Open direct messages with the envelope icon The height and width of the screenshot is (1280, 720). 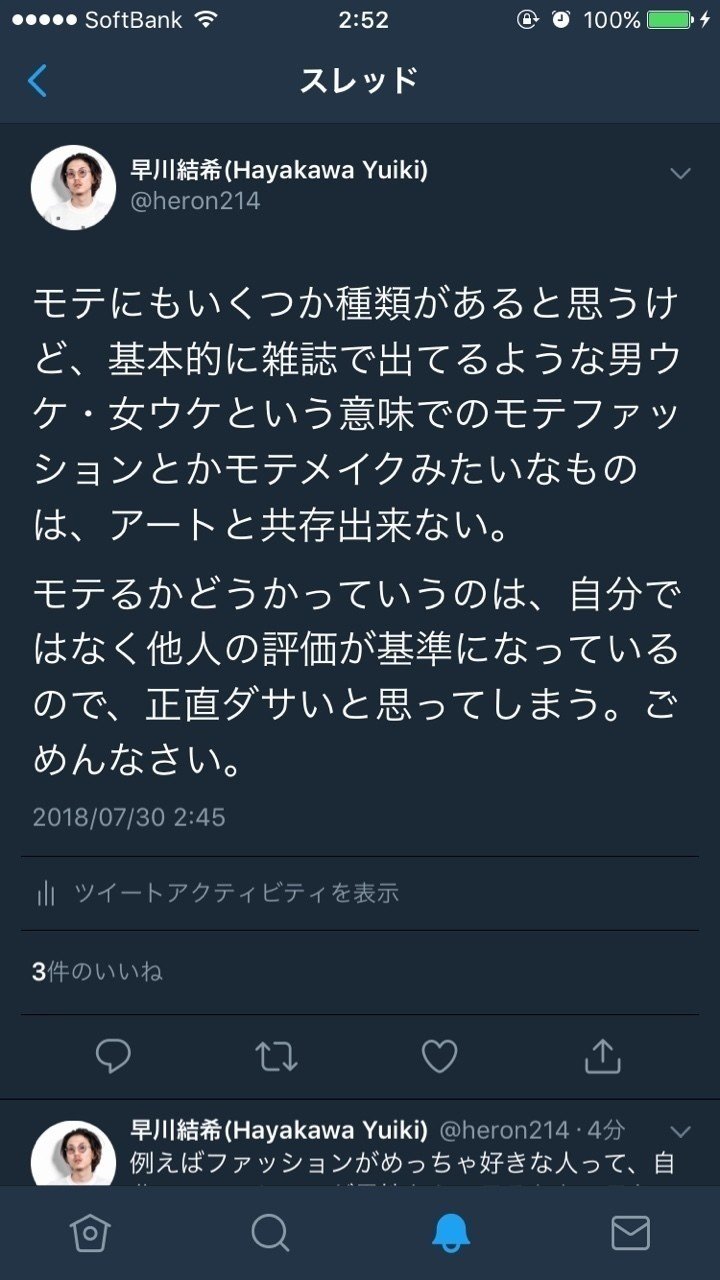[630, 1232]
